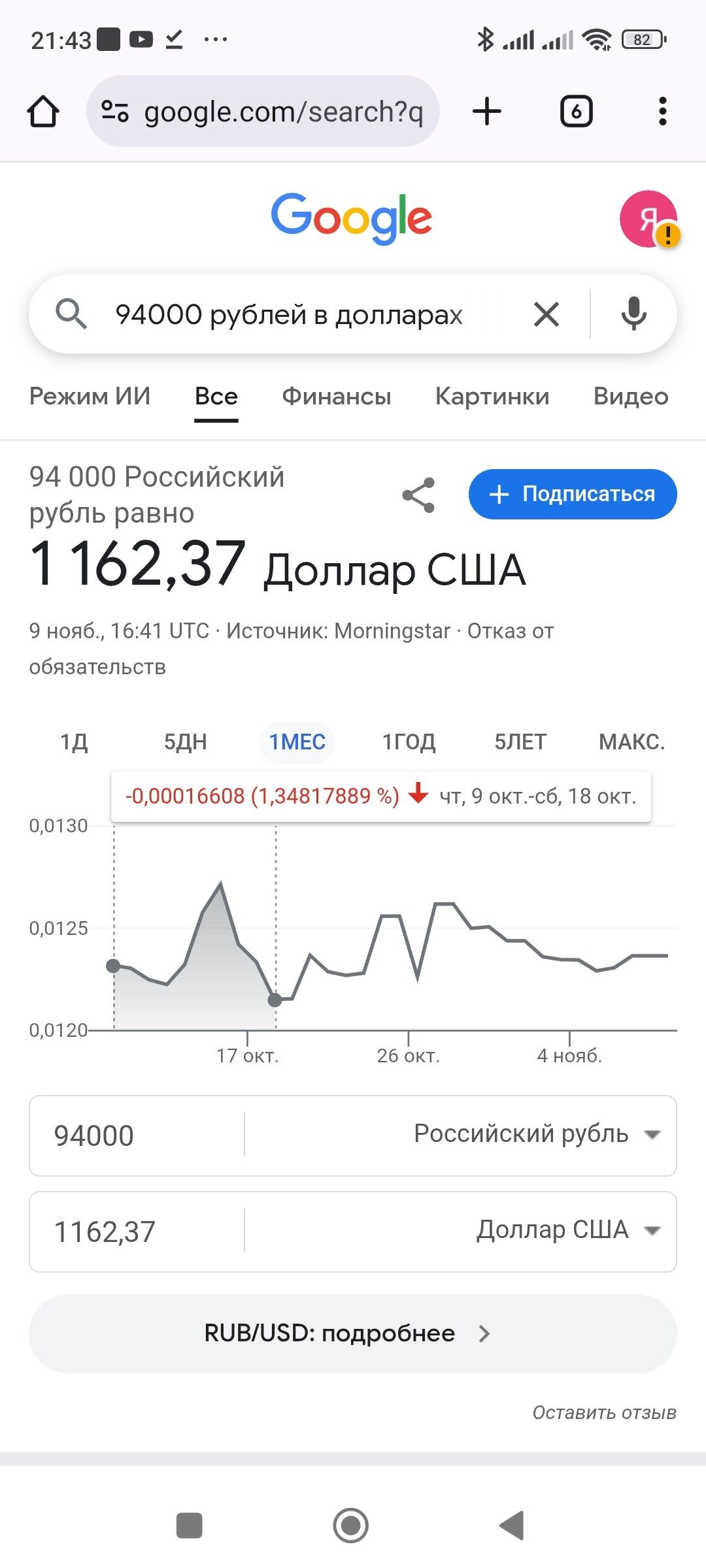
Task: Tap the share icon next to conversion result
Action: pyautogui.click(x=417, y=495)
